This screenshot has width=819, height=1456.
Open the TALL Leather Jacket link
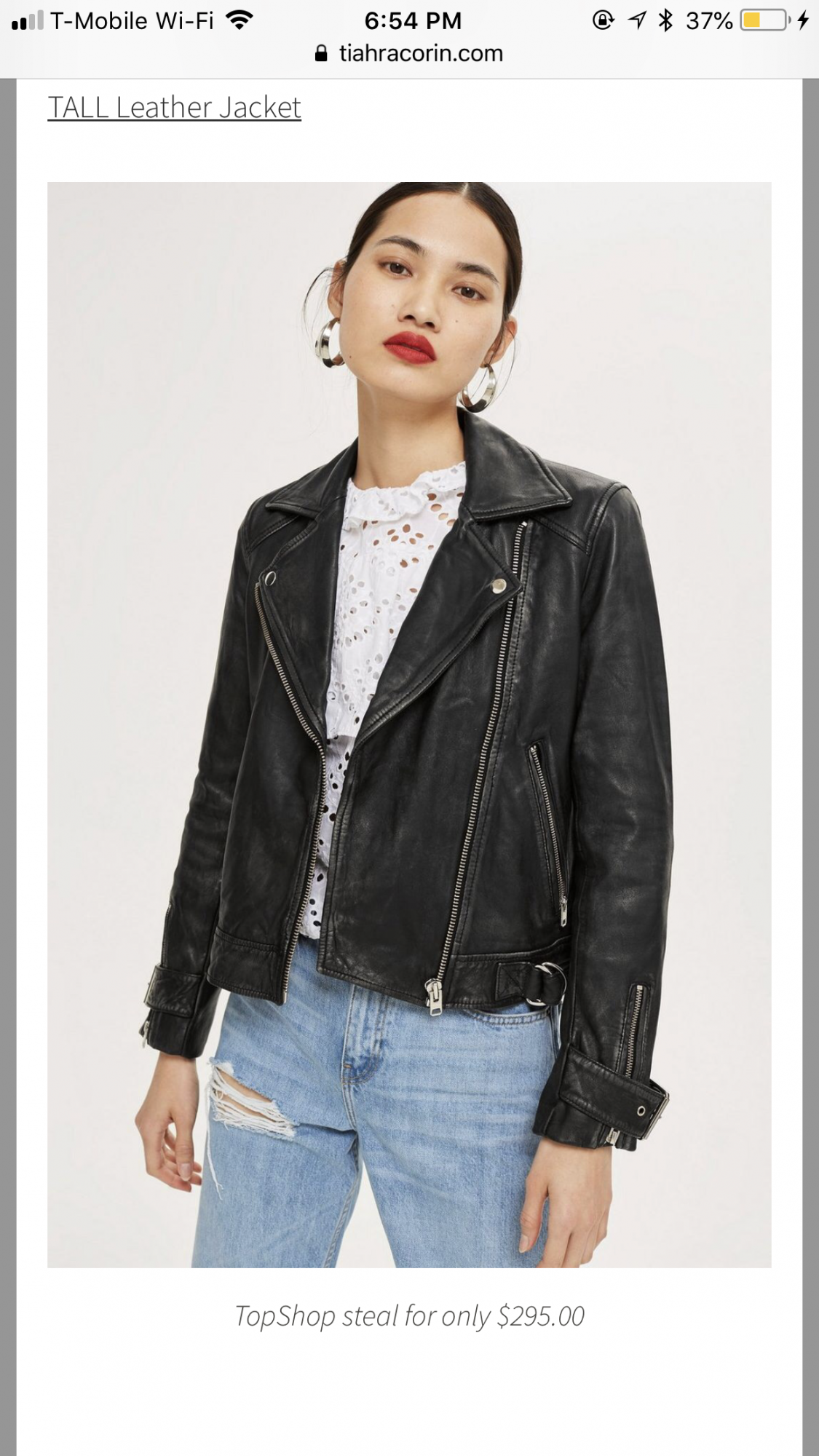174,108
